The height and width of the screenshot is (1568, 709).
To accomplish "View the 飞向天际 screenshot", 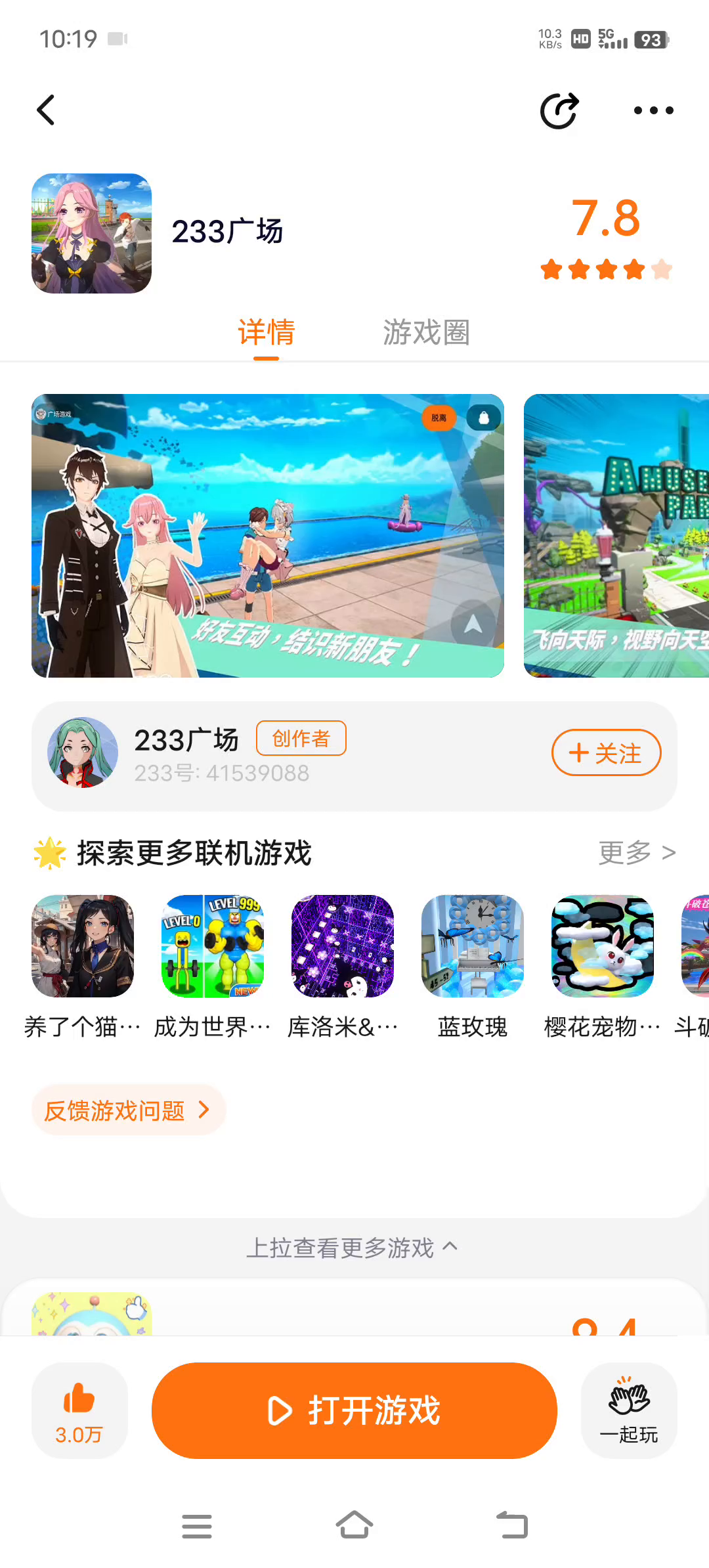I will [616, 535].
